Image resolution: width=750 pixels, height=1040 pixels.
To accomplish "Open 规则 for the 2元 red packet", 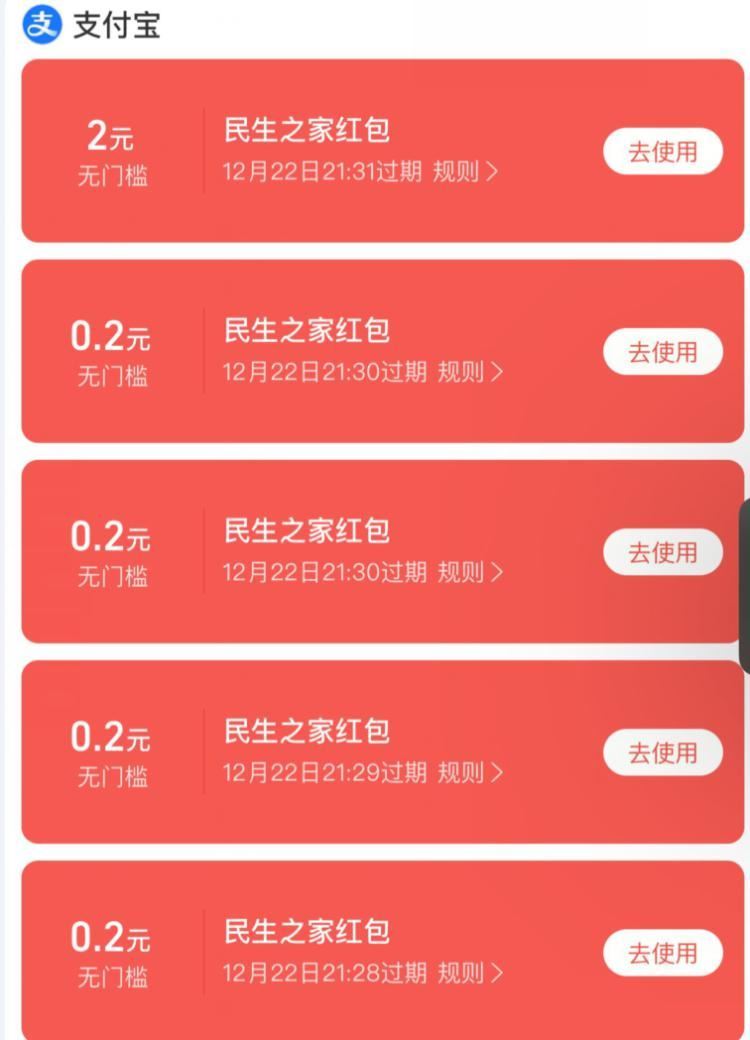I will click(455, 171).
